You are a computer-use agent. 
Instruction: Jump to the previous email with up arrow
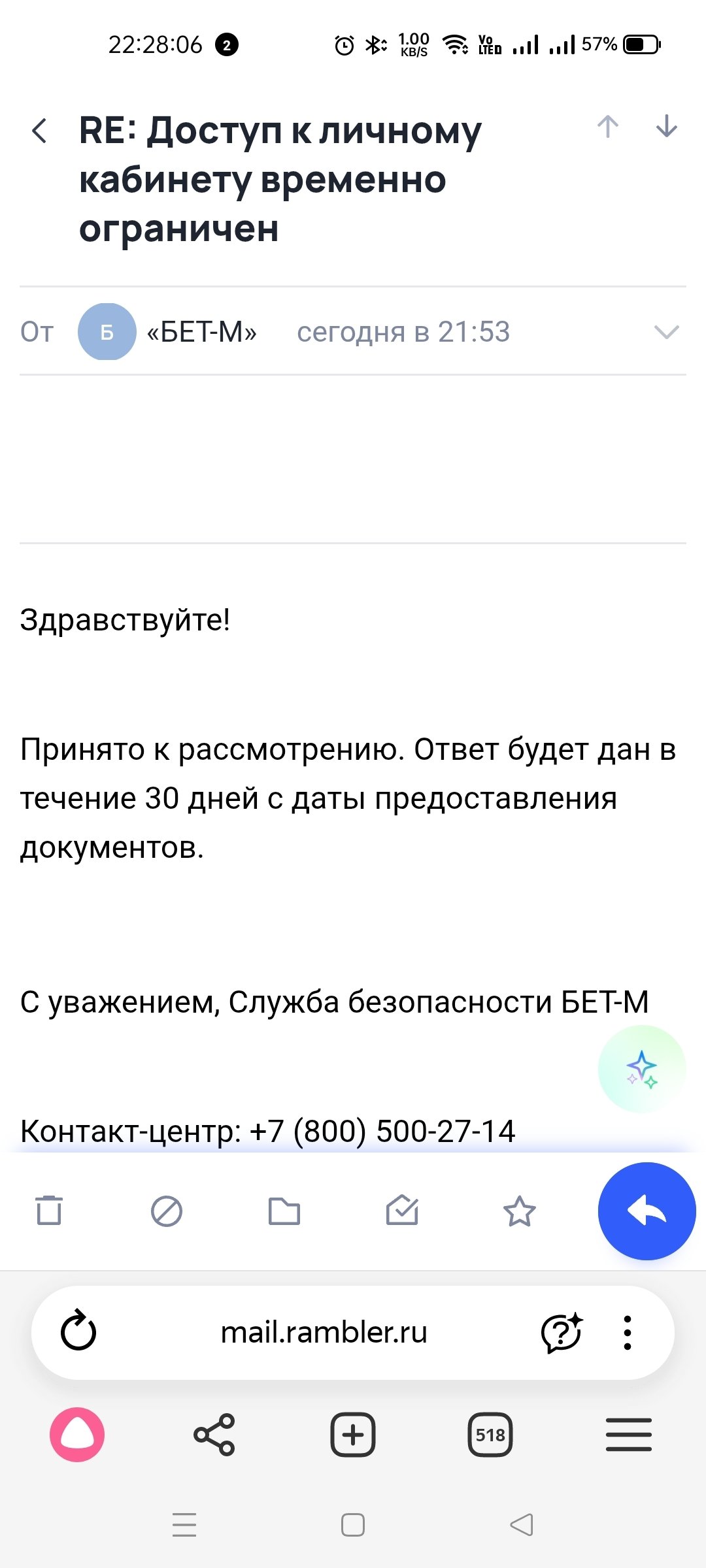pyautogui.click(x=607, y=127)
